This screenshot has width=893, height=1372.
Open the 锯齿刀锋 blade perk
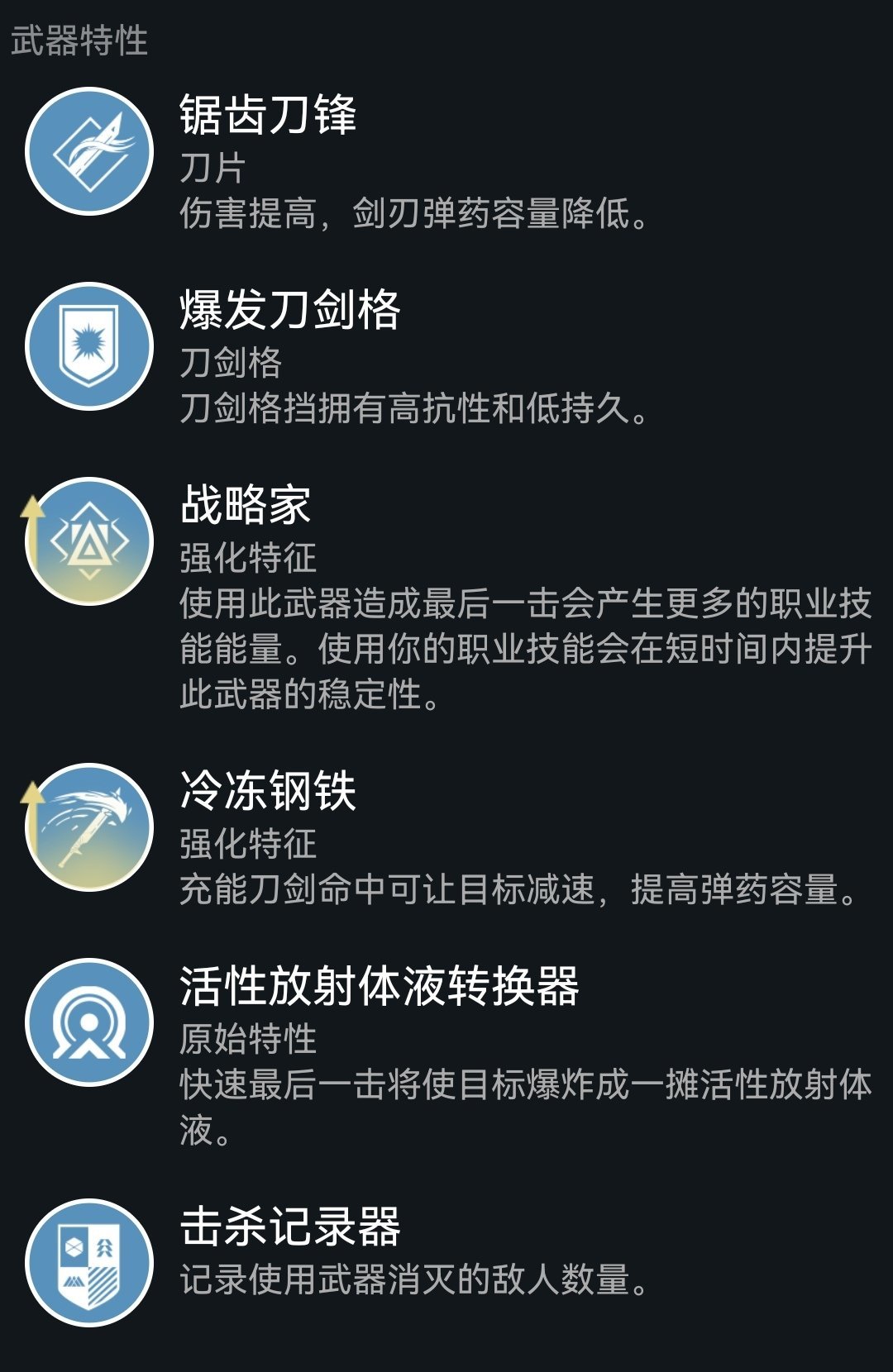(x=89, y=151)
